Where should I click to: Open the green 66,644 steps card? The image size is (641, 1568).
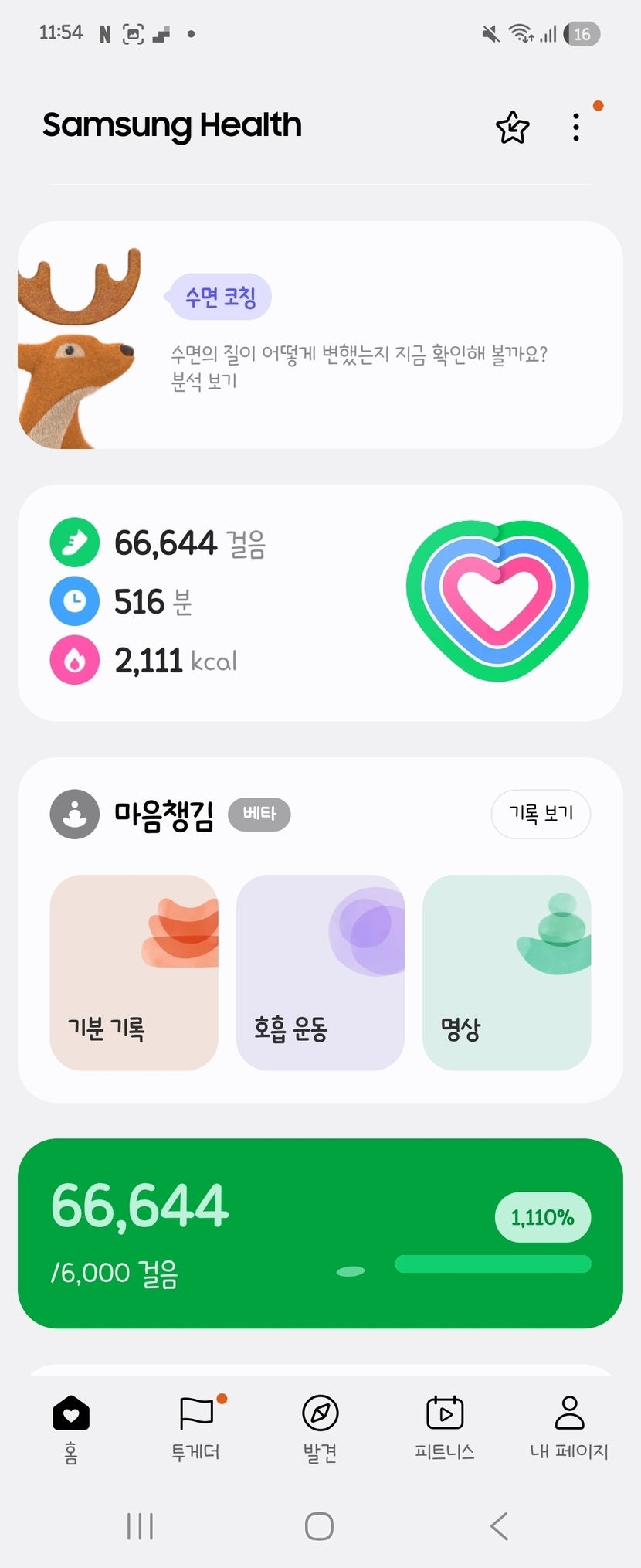pyautogui.click(x=320, y=1233)
